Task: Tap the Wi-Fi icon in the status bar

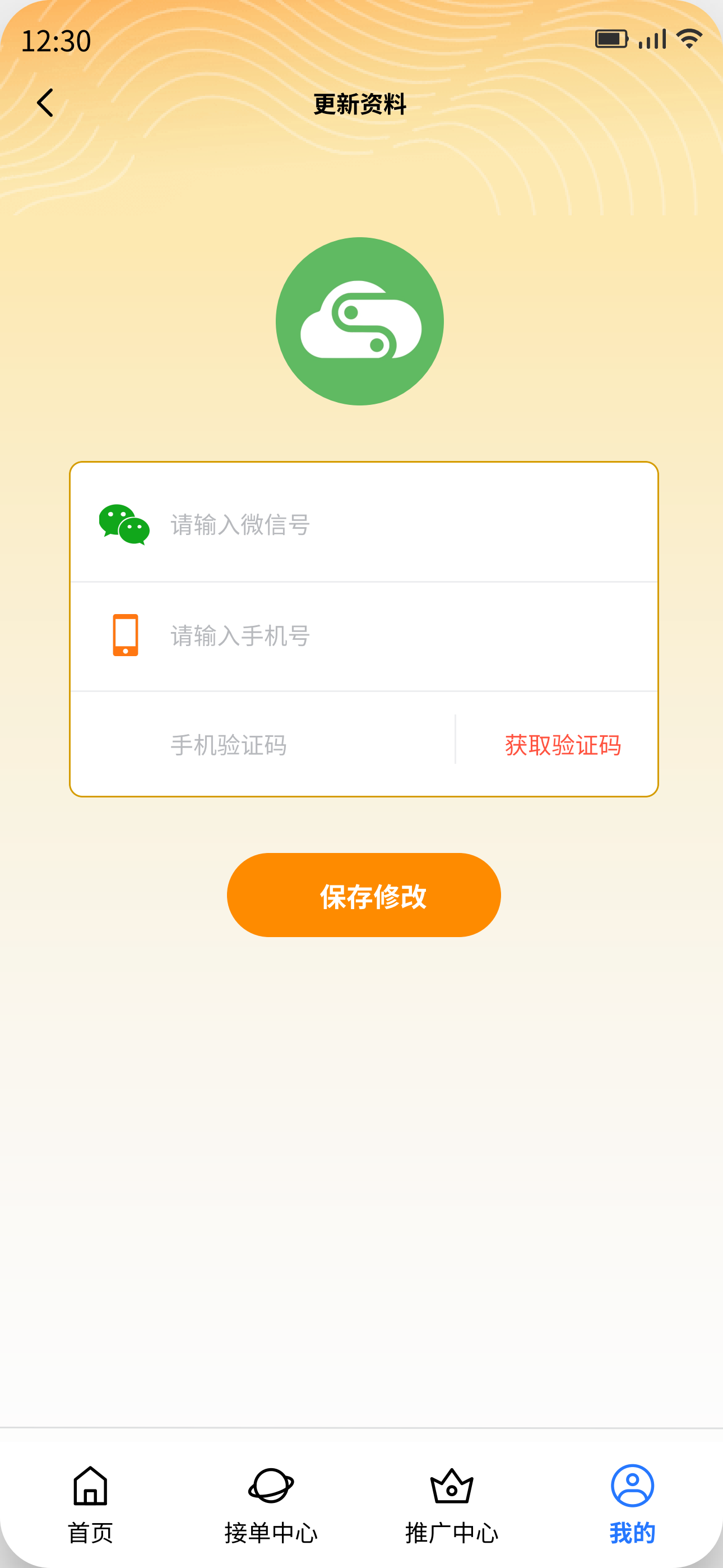Action: point(689,38)
